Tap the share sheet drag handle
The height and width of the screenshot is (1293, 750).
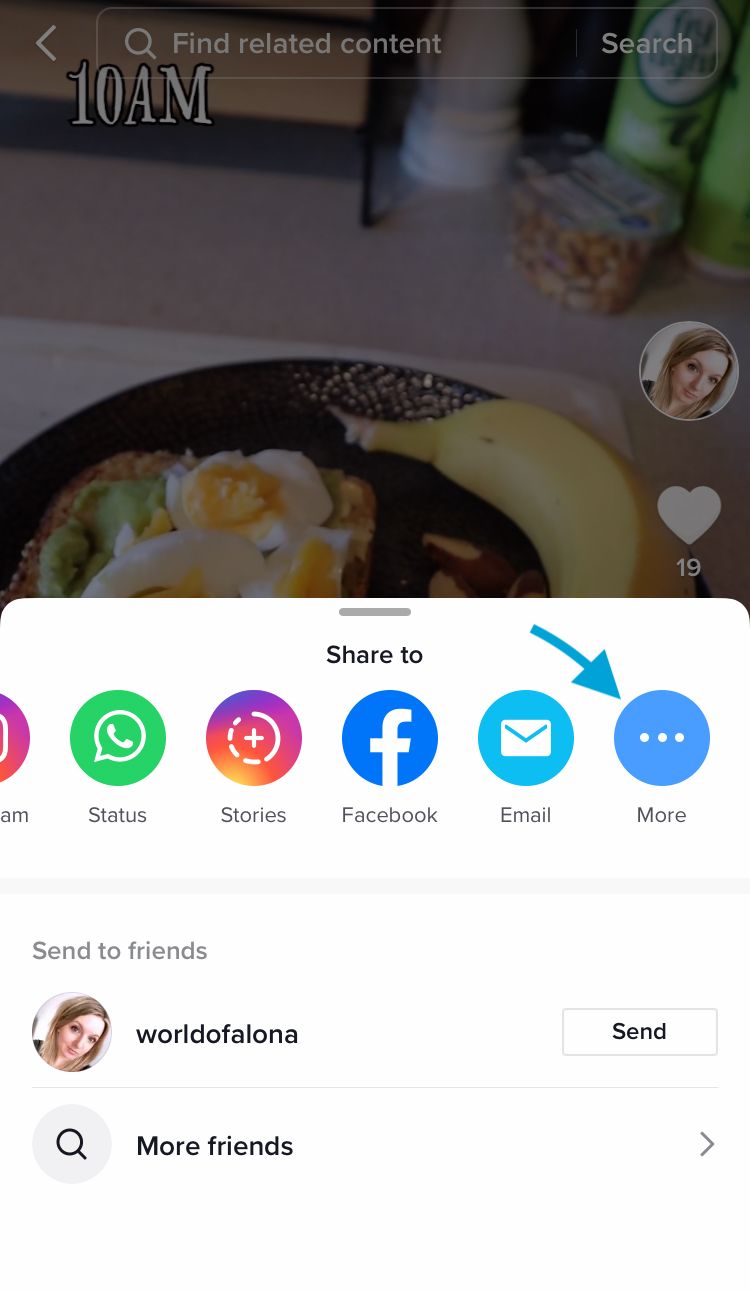point(375,612)
